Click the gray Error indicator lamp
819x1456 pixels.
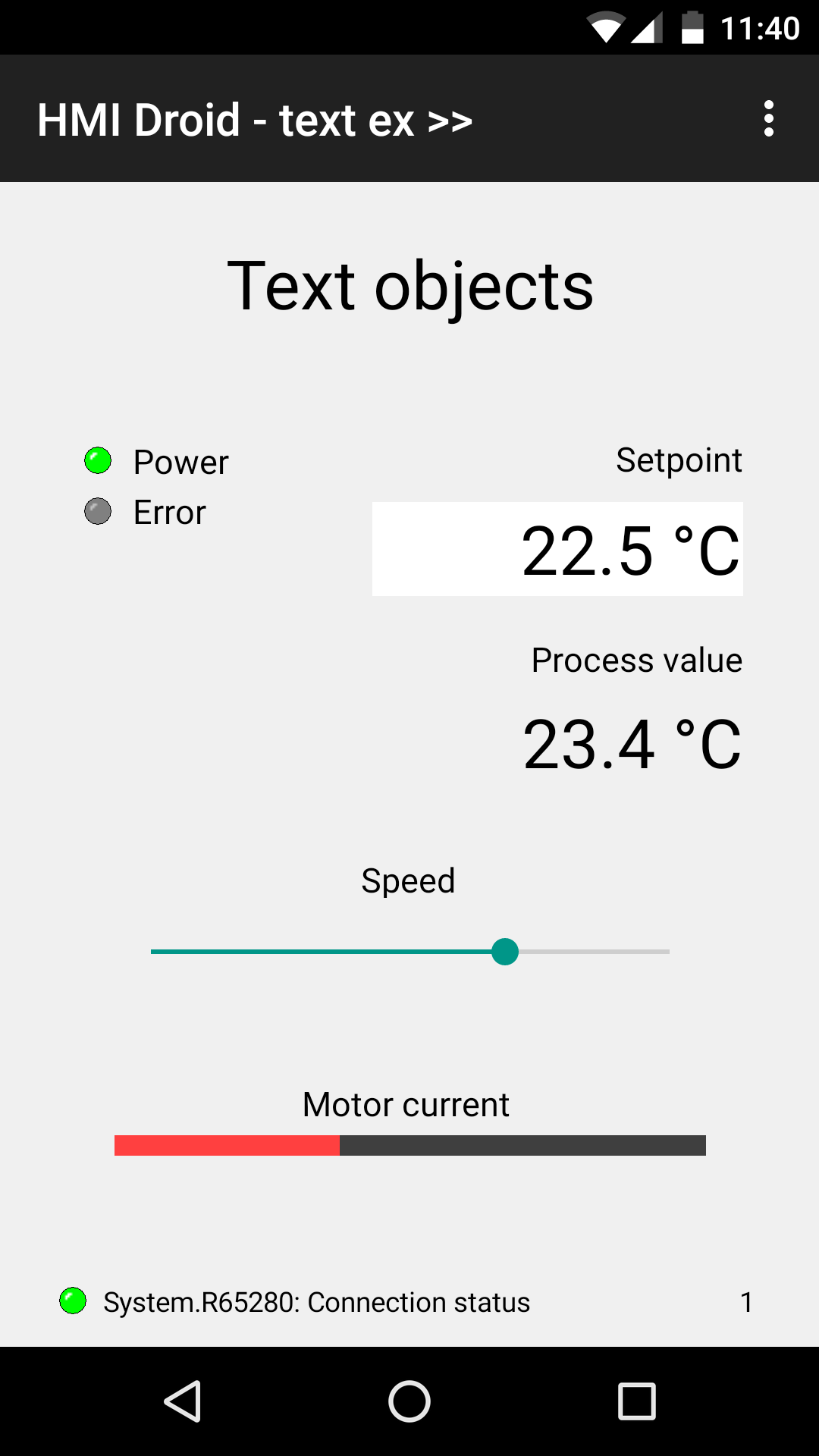pos(98,511)
